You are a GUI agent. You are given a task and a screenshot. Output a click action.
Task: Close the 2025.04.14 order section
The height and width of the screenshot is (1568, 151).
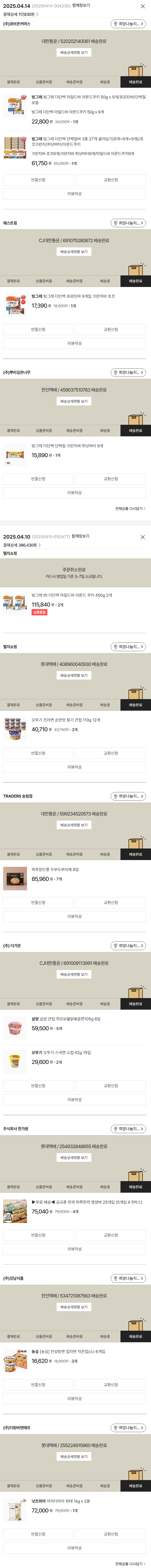(x=143, y=6)
